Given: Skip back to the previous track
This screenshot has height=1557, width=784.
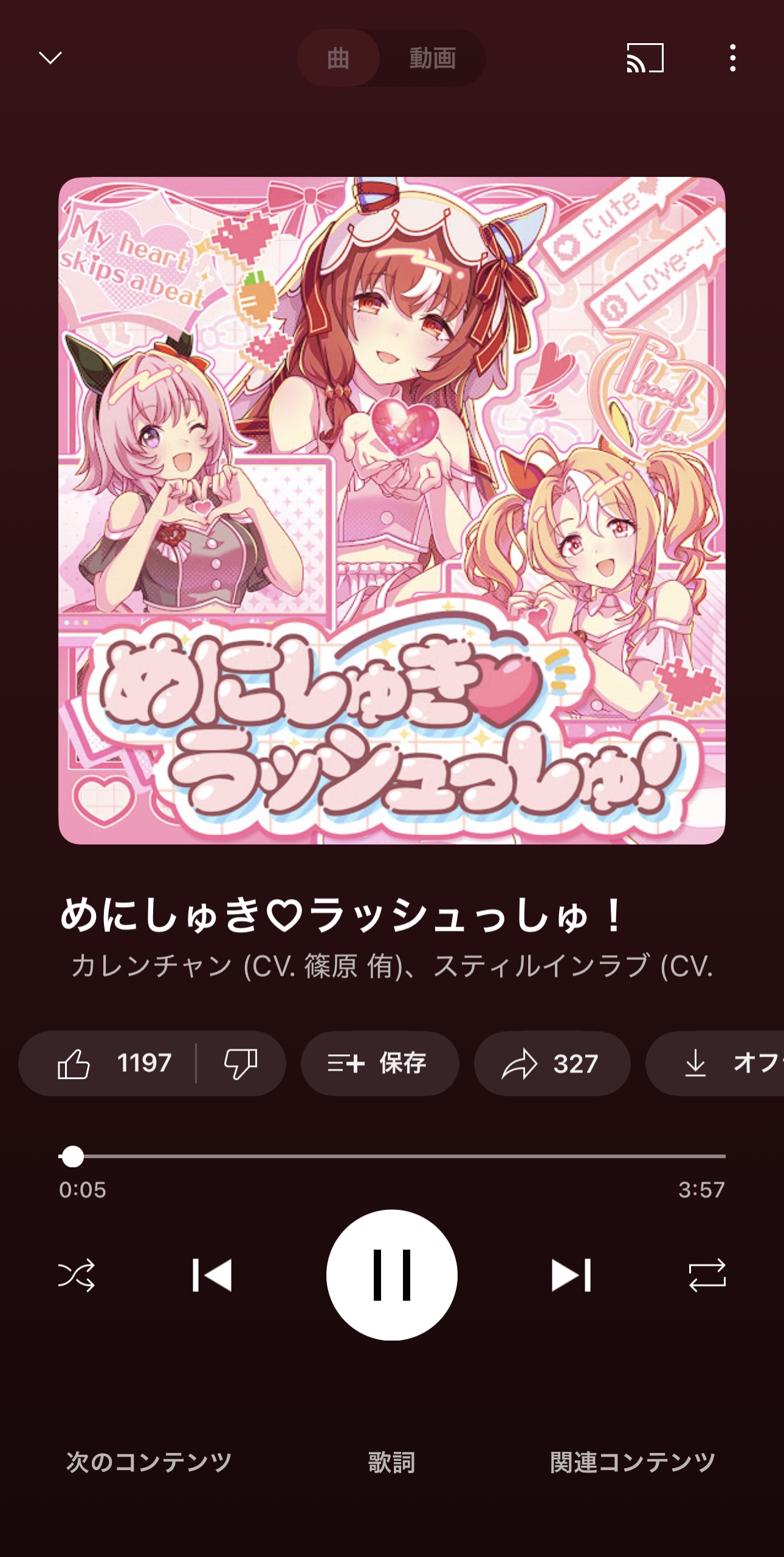Looking at the screenshot, I should [x=211, y=1275].
